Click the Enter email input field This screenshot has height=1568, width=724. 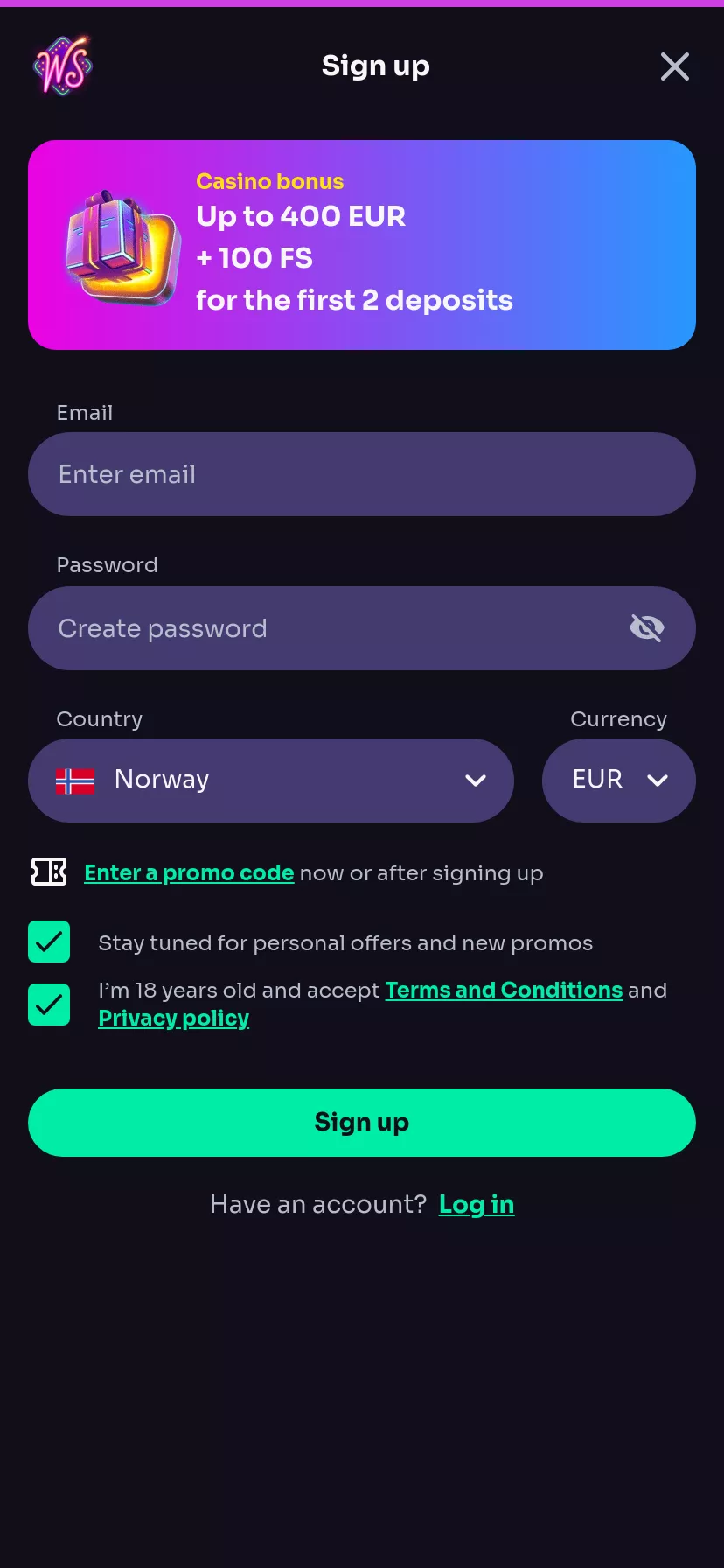pyautogui.click(x=362, y=473)
